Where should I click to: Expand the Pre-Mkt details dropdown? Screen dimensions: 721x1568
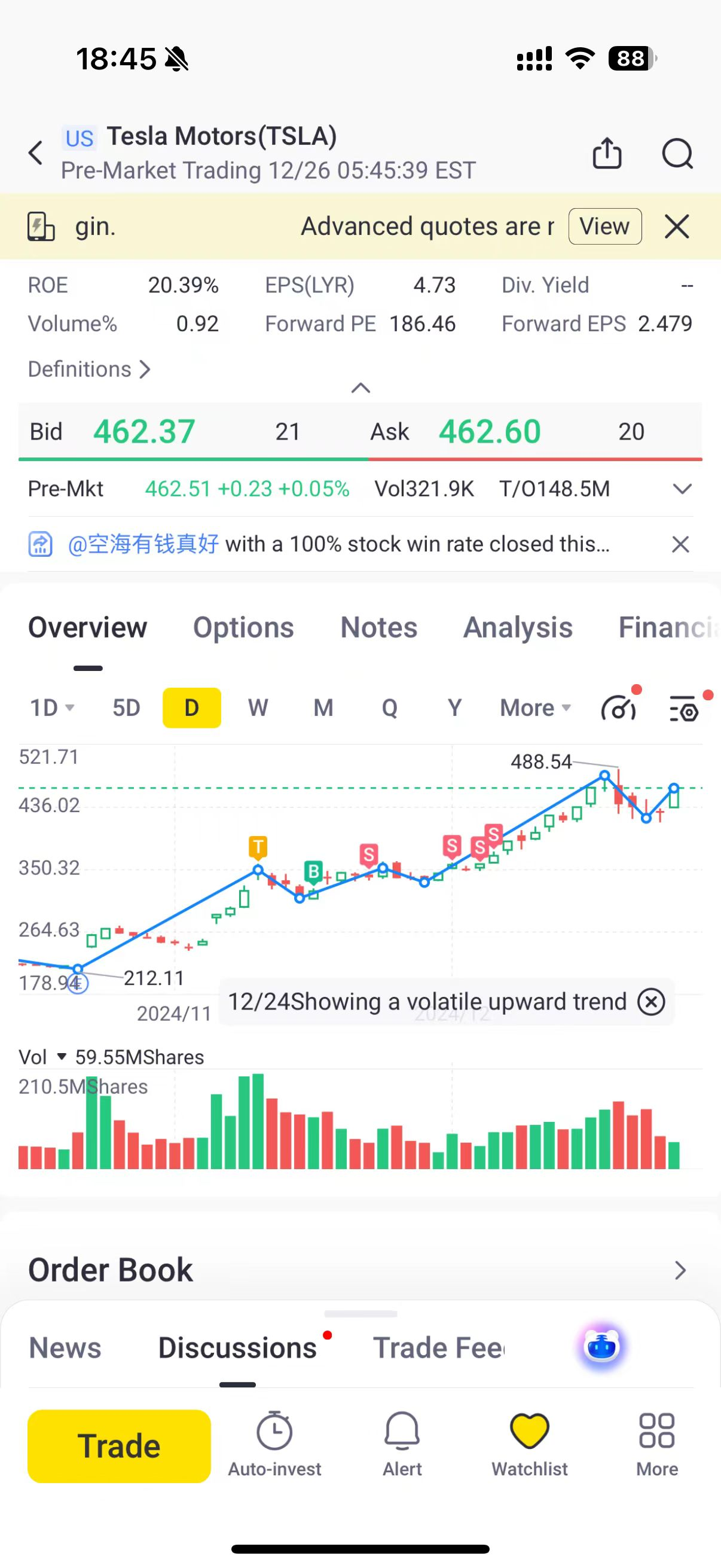click(682, 489)
